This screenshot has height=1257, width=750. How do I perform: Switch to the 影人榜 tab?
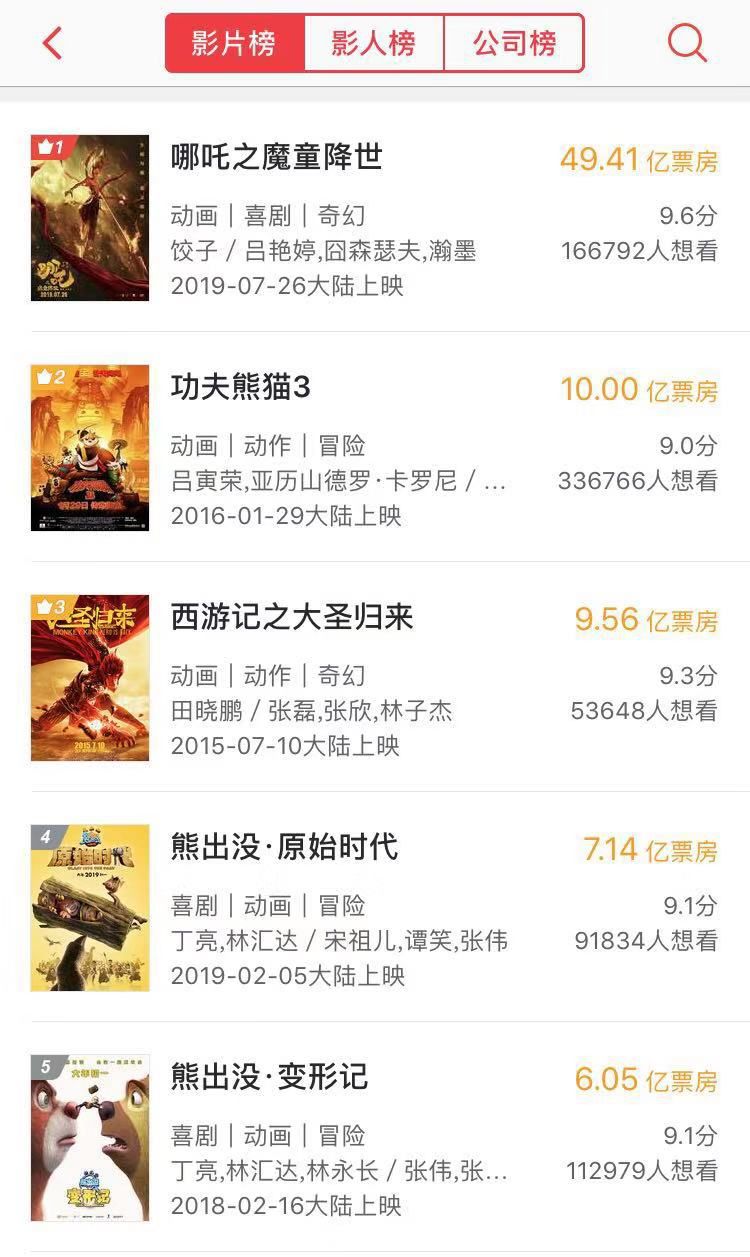click(373, 43)
